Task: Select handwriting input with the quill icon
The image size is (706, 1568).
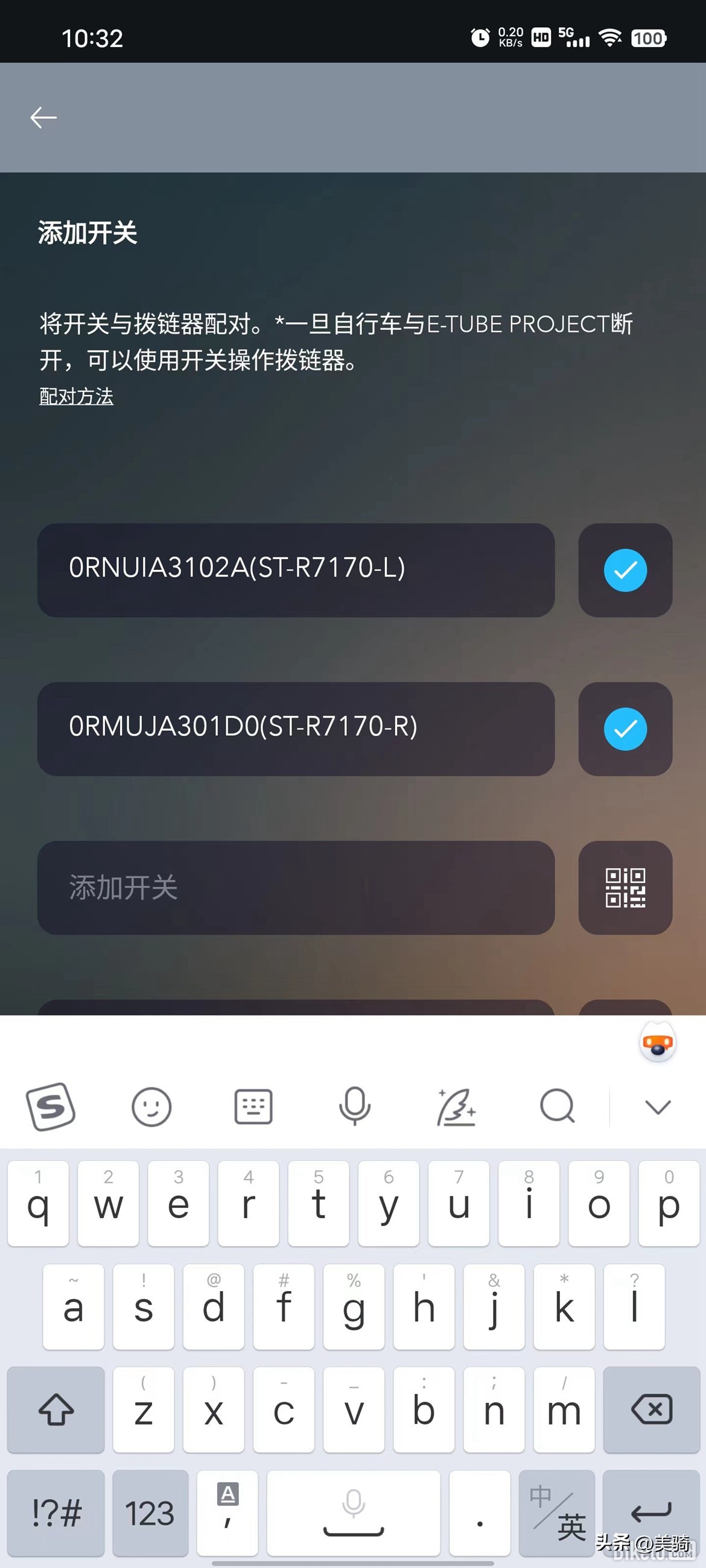Action: pos(456,1107)
